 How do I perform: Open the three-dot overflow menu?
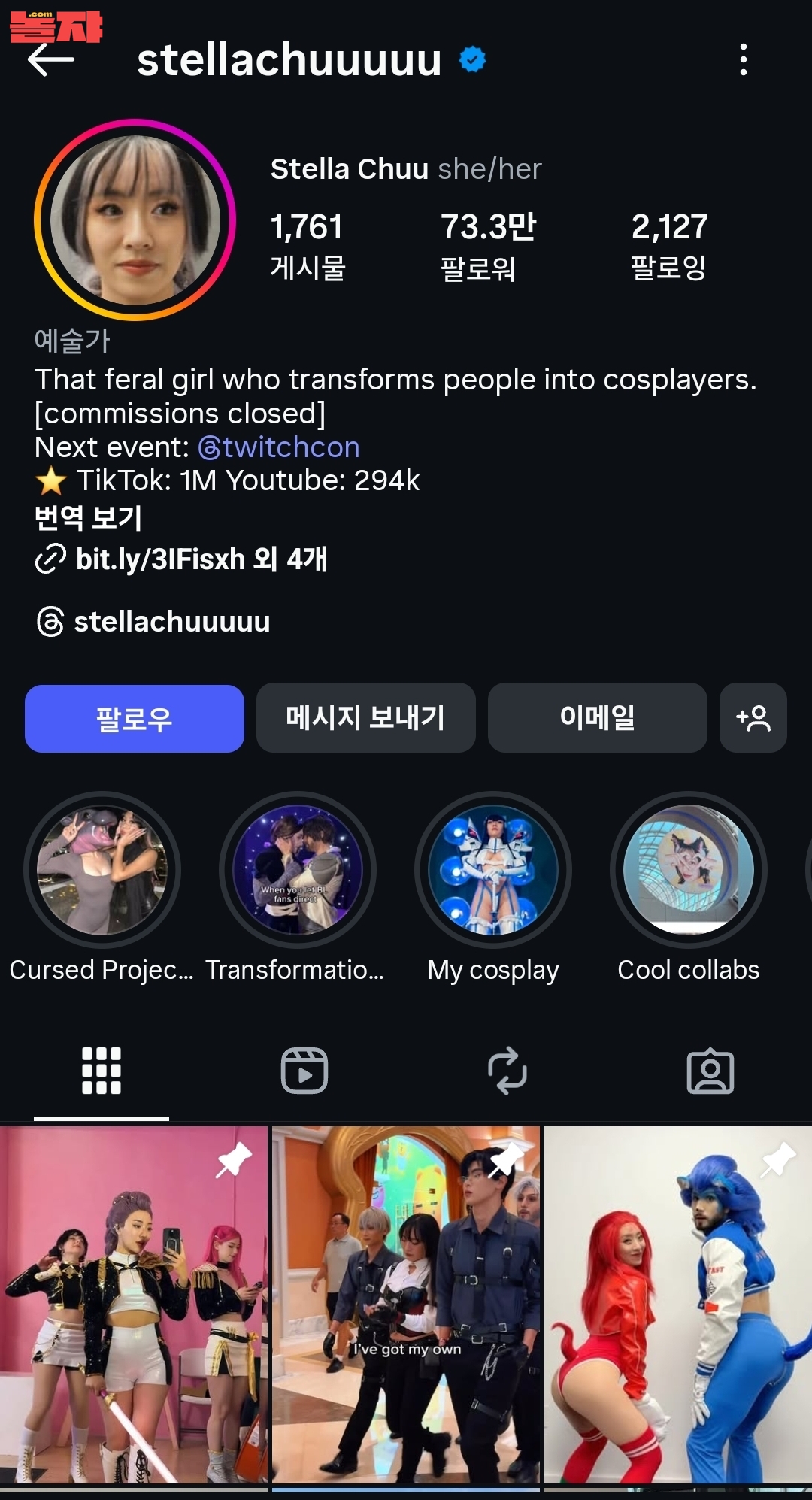[x=743, y=59]
